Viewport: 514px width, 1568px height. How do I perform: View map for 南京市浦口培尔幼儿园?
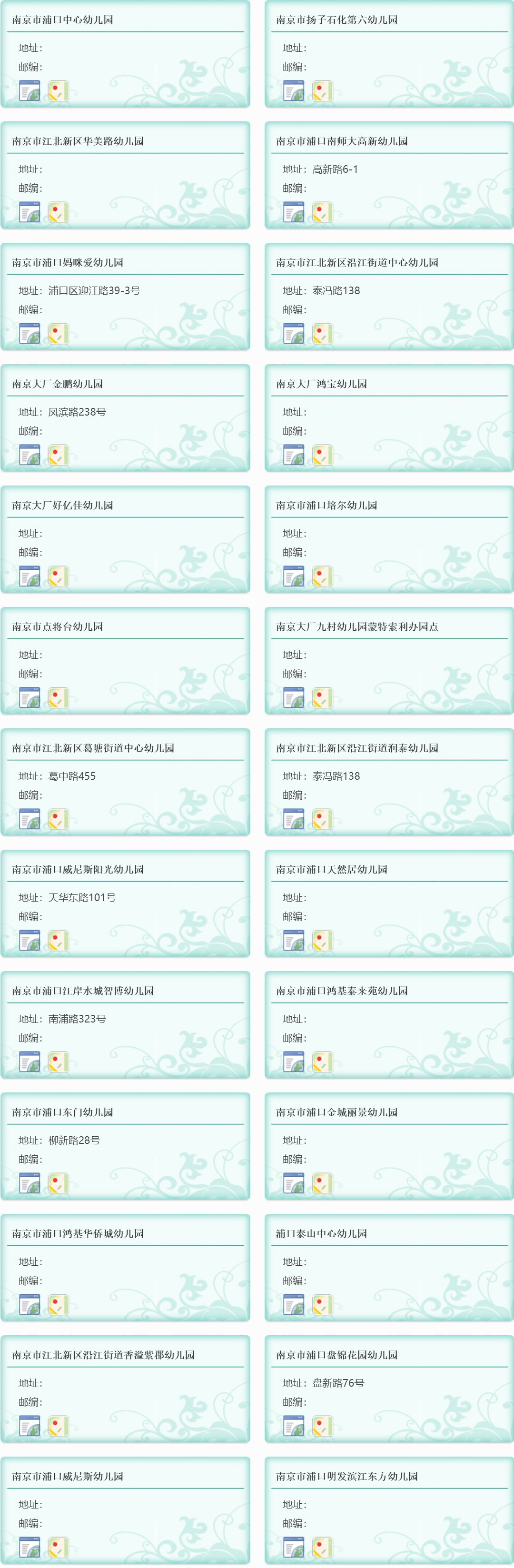point(322,576)
